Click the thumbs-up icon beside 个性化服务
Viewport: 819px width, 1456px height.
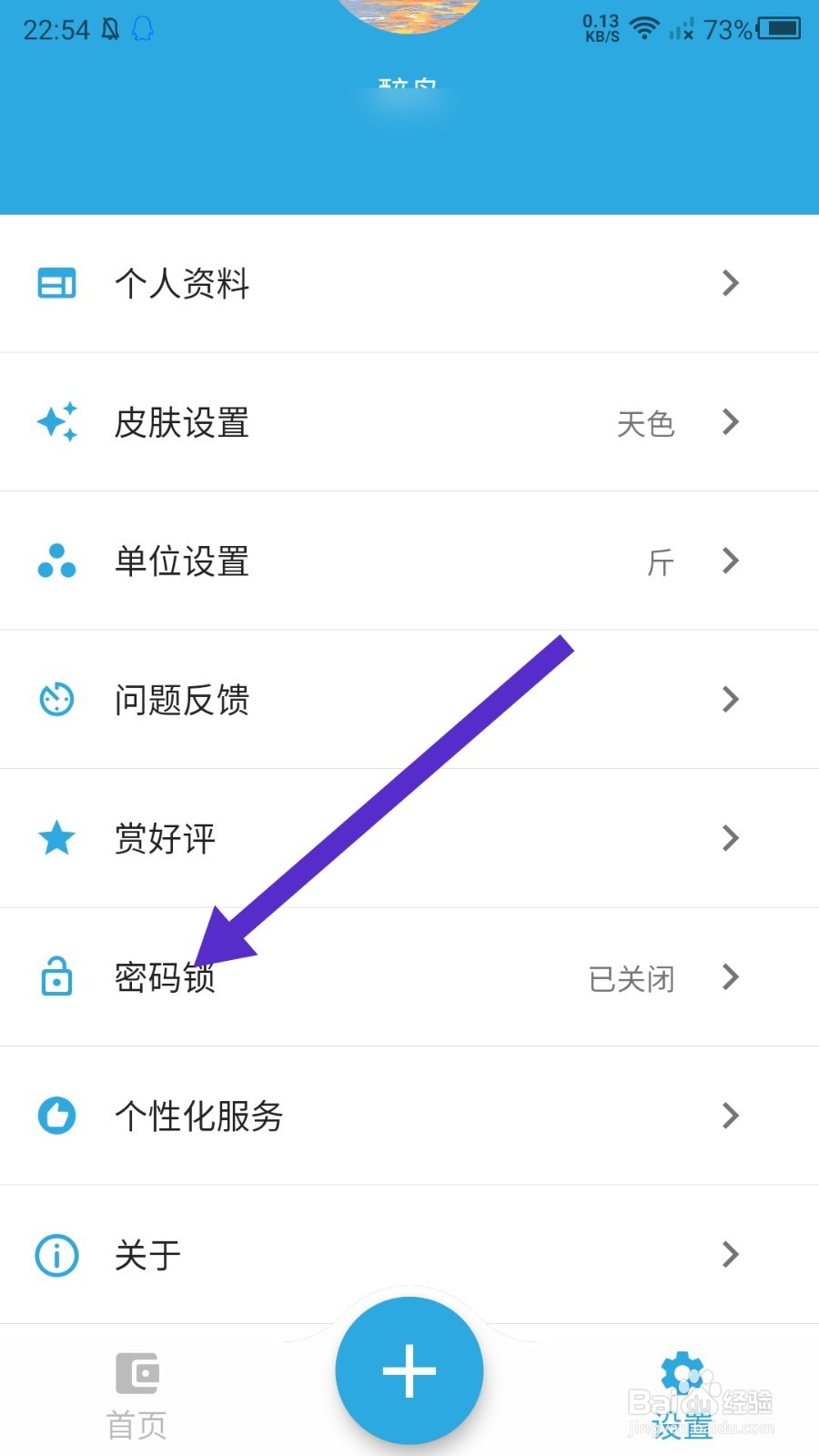pyautogui.click(x=56, y=1117)
